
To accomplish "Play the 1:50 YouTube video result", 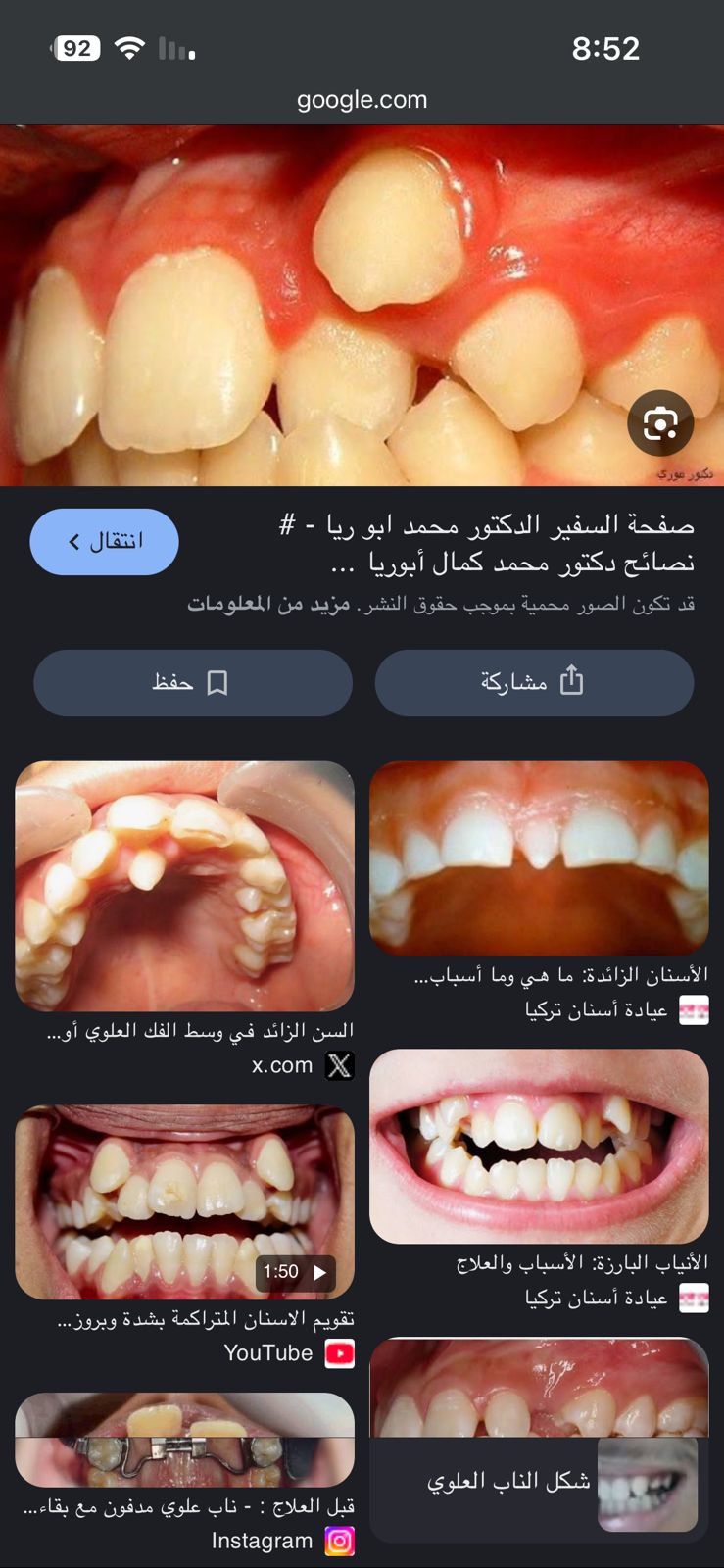I will (184, 1202).
